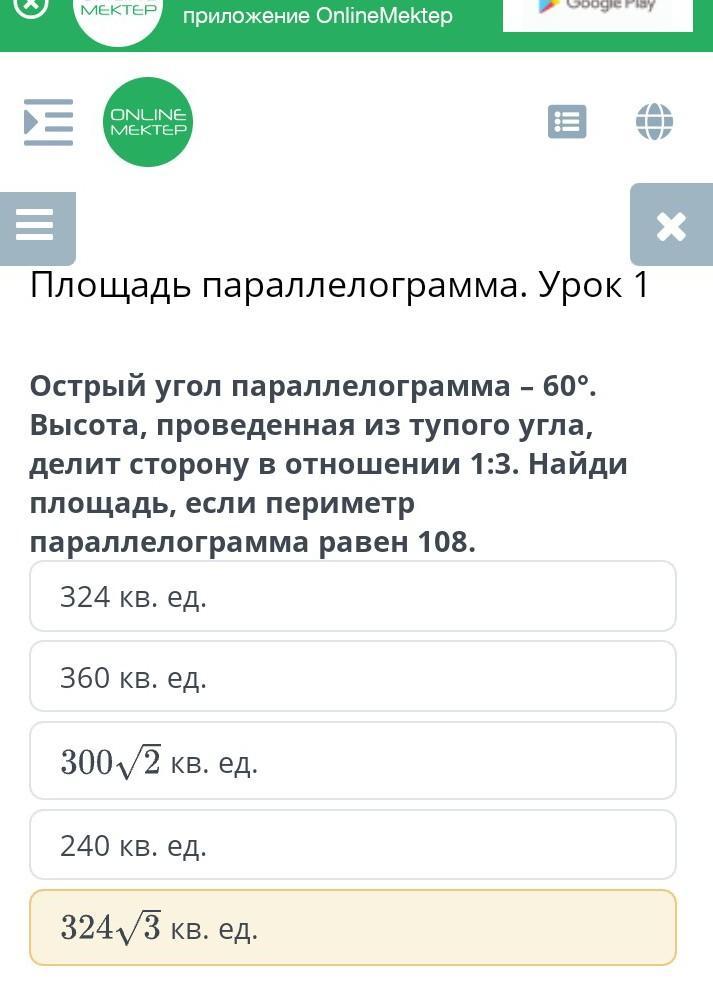Open the Google Play download badge

point(597,12)
